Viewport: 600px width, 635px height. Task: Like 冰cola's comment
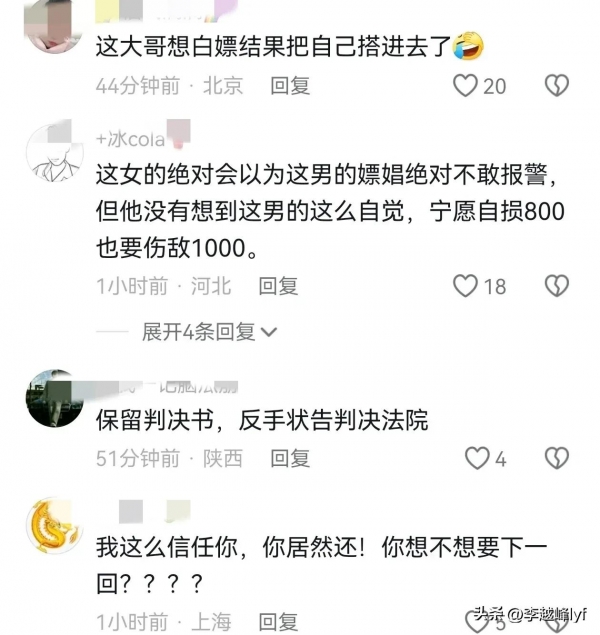[466, 286]
